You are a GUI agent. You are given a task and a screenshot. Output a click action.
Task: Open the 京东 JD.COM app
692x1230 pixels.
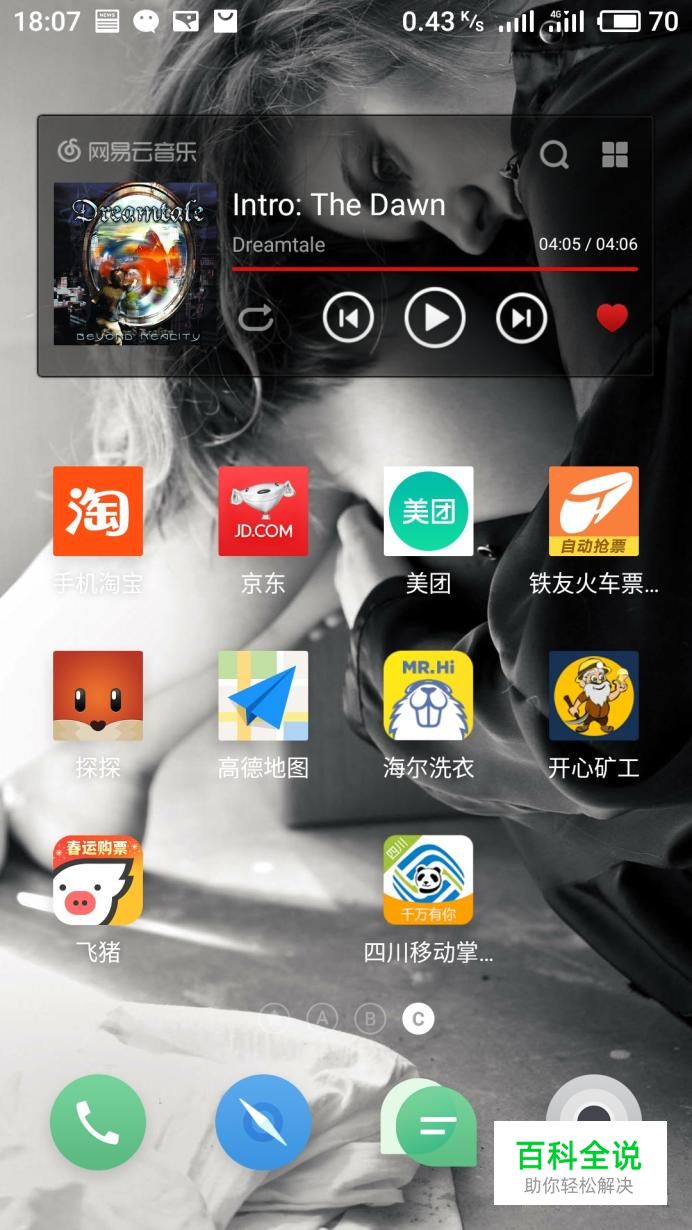click(x=263, y=511)
